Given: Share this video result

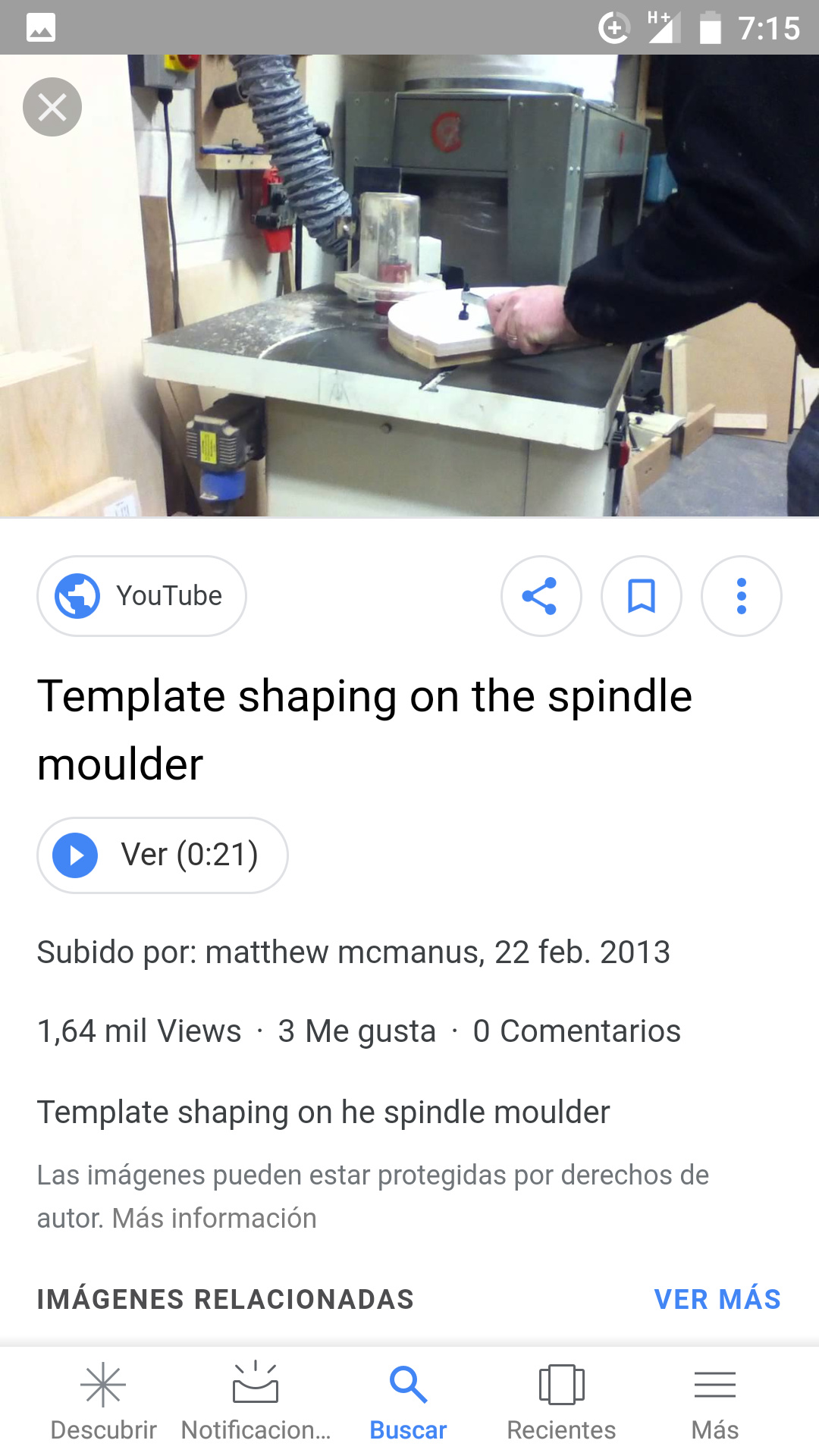Looking at the screenshot, I should tap(541, 596).
